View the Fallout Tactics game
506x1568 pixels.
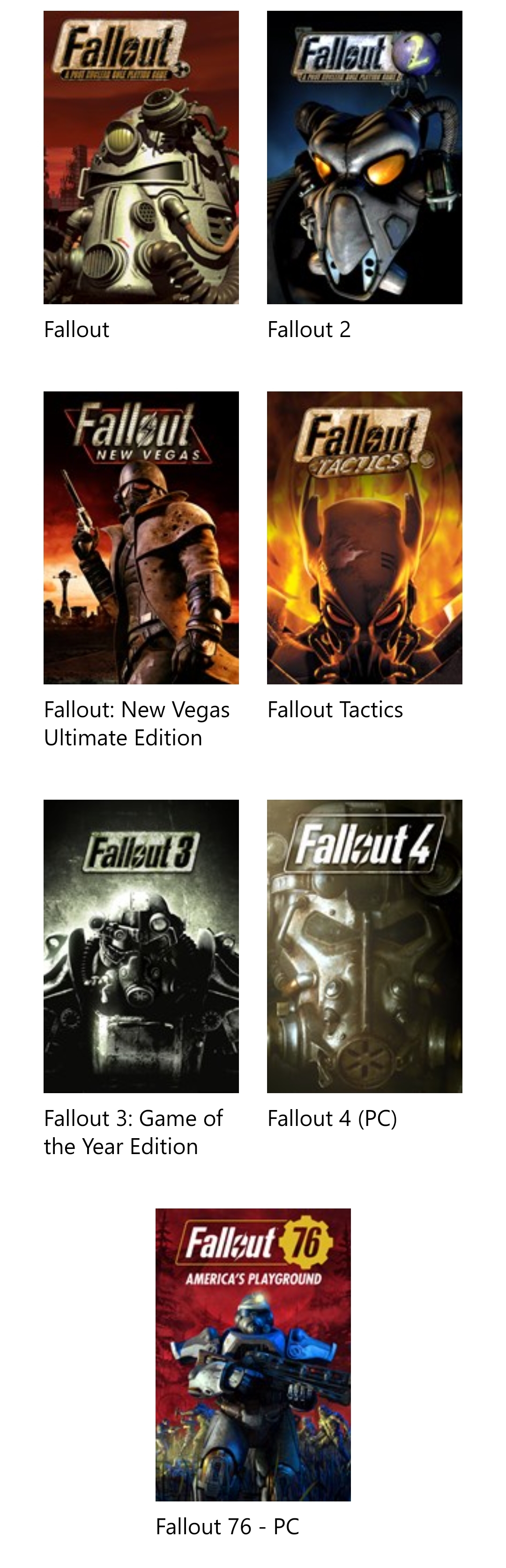click(x=365, y=538)
